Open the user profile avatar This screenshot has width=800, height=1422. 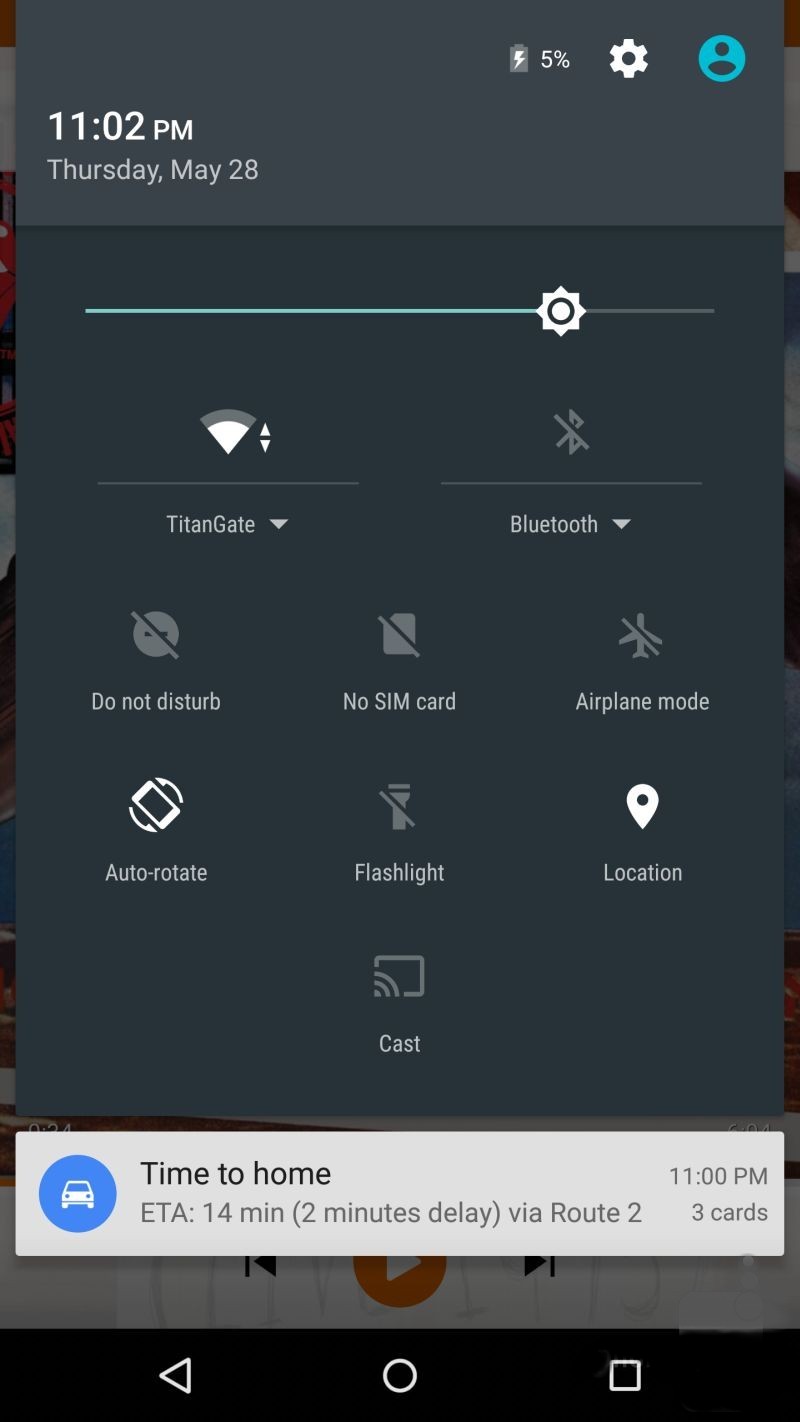click(x=721, y=58)
